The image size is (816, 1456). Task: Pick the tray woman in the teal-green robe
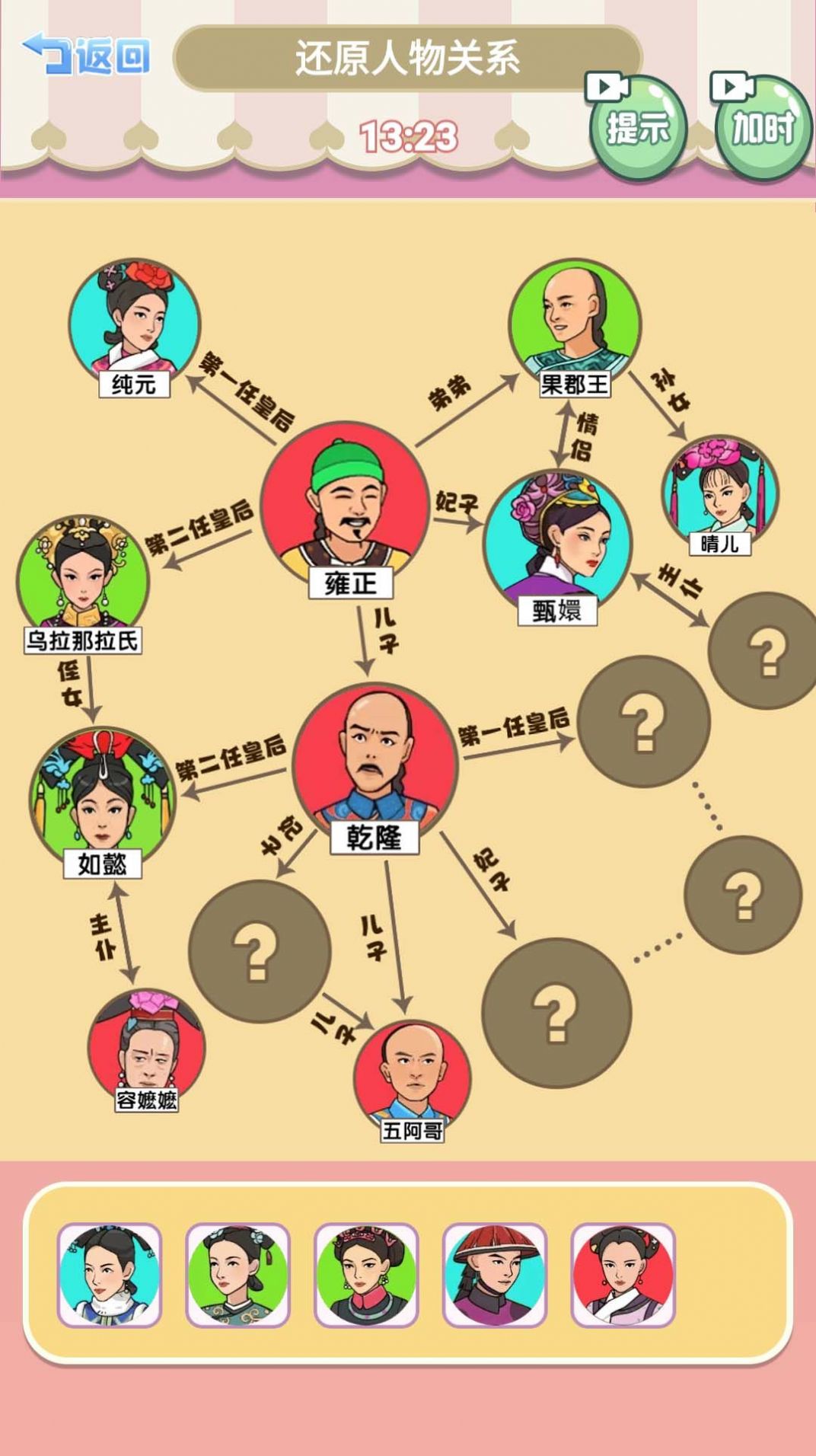point(238,1276)
